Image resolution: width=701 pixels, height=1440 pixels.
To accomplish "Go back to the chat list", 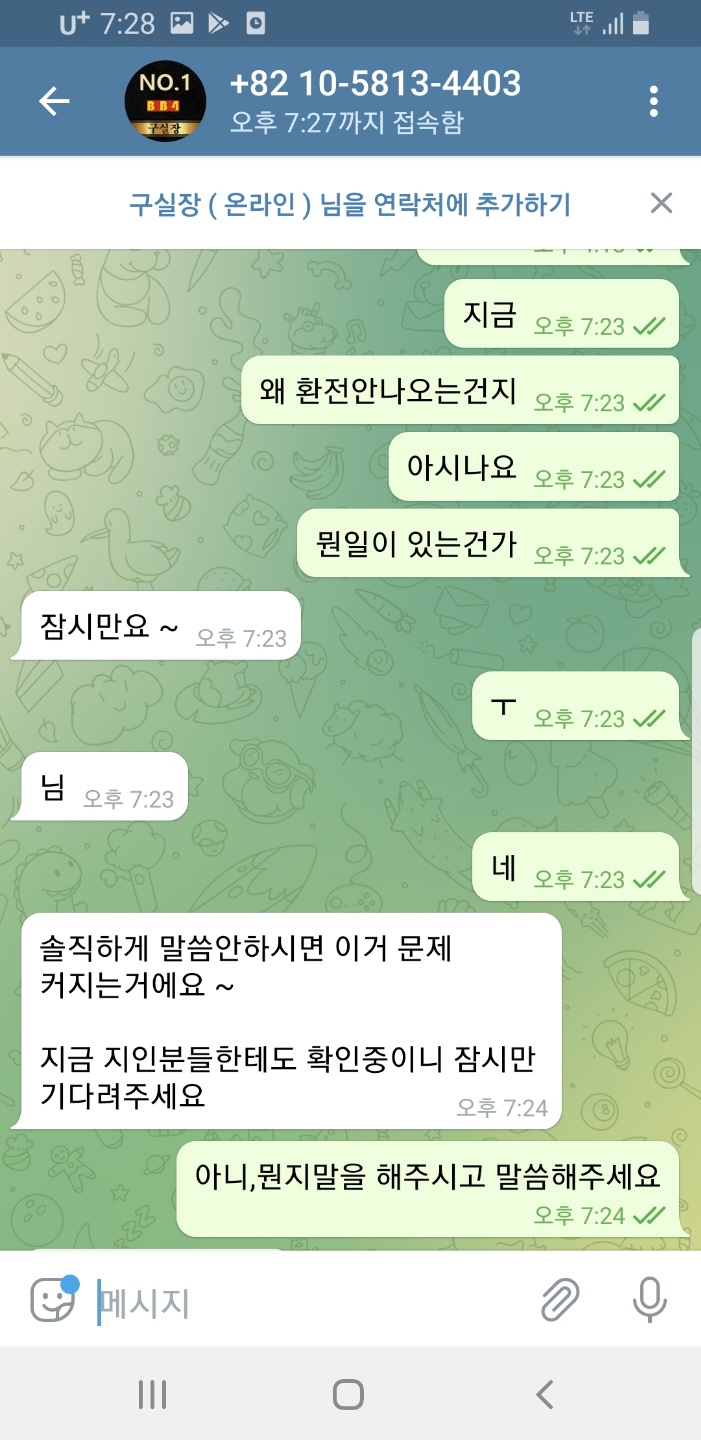I will 54,101.
